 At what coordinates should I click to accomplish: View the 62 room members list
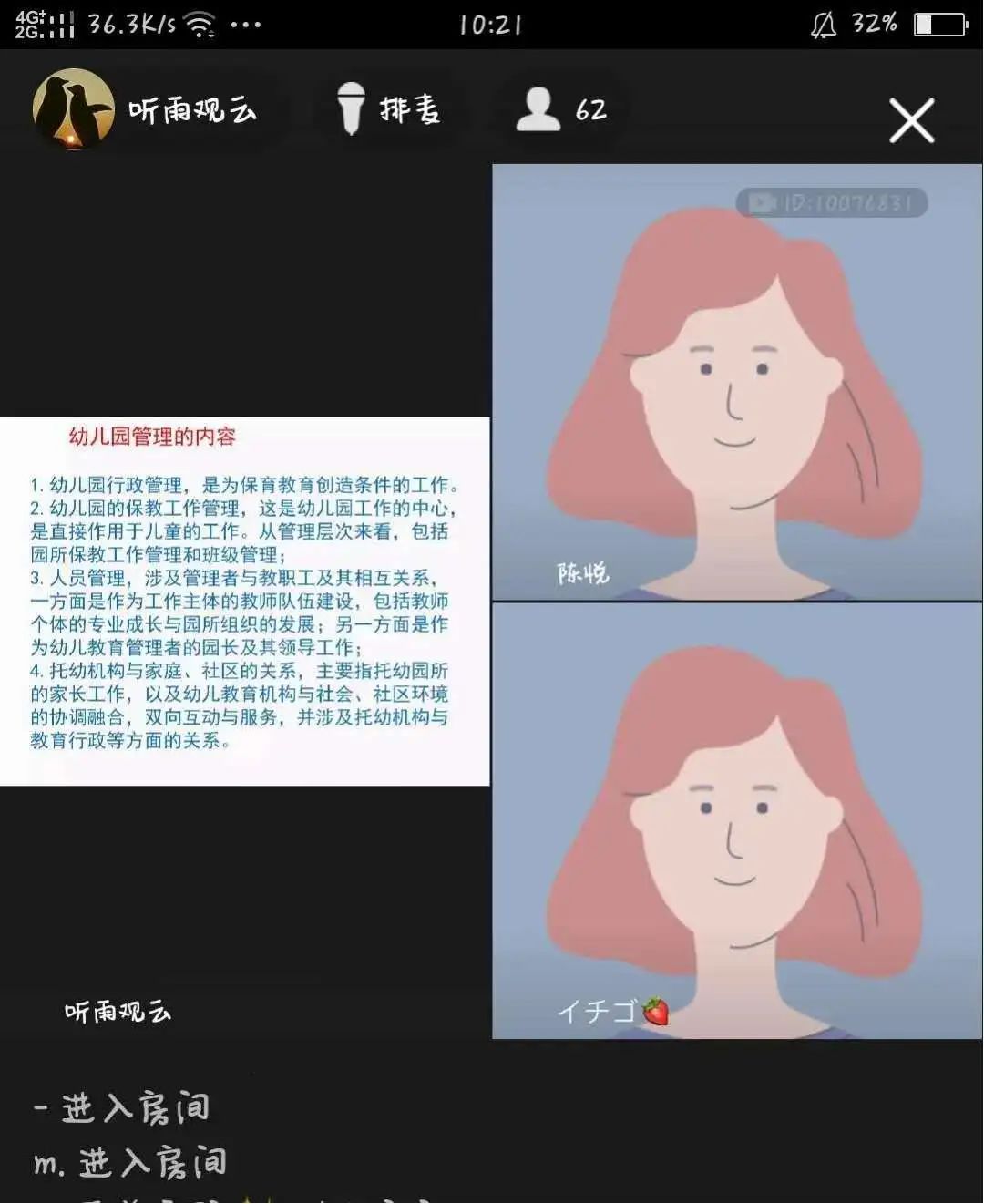tap(561, 109)
